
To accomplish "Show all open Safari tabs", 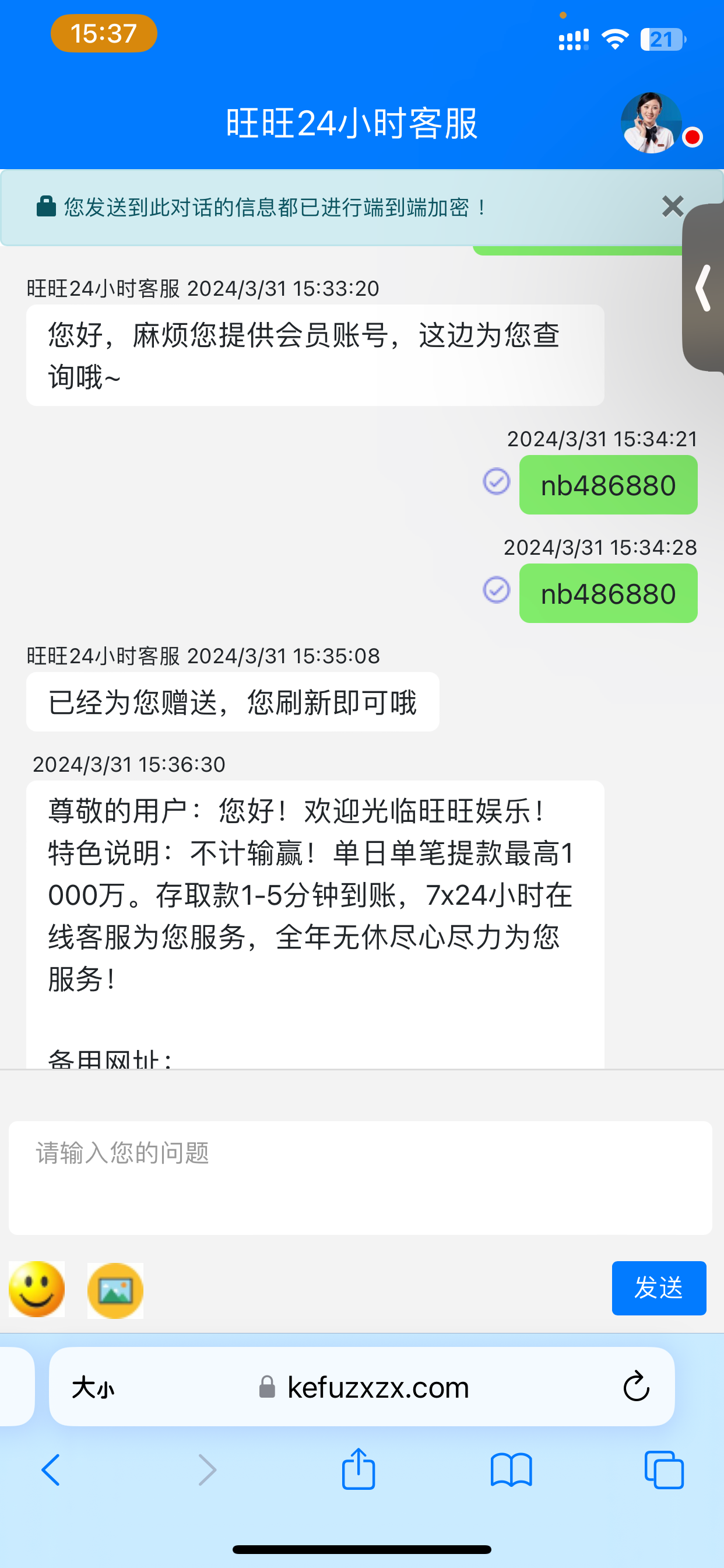I will pyautogui.click(x=664, y=1470).
